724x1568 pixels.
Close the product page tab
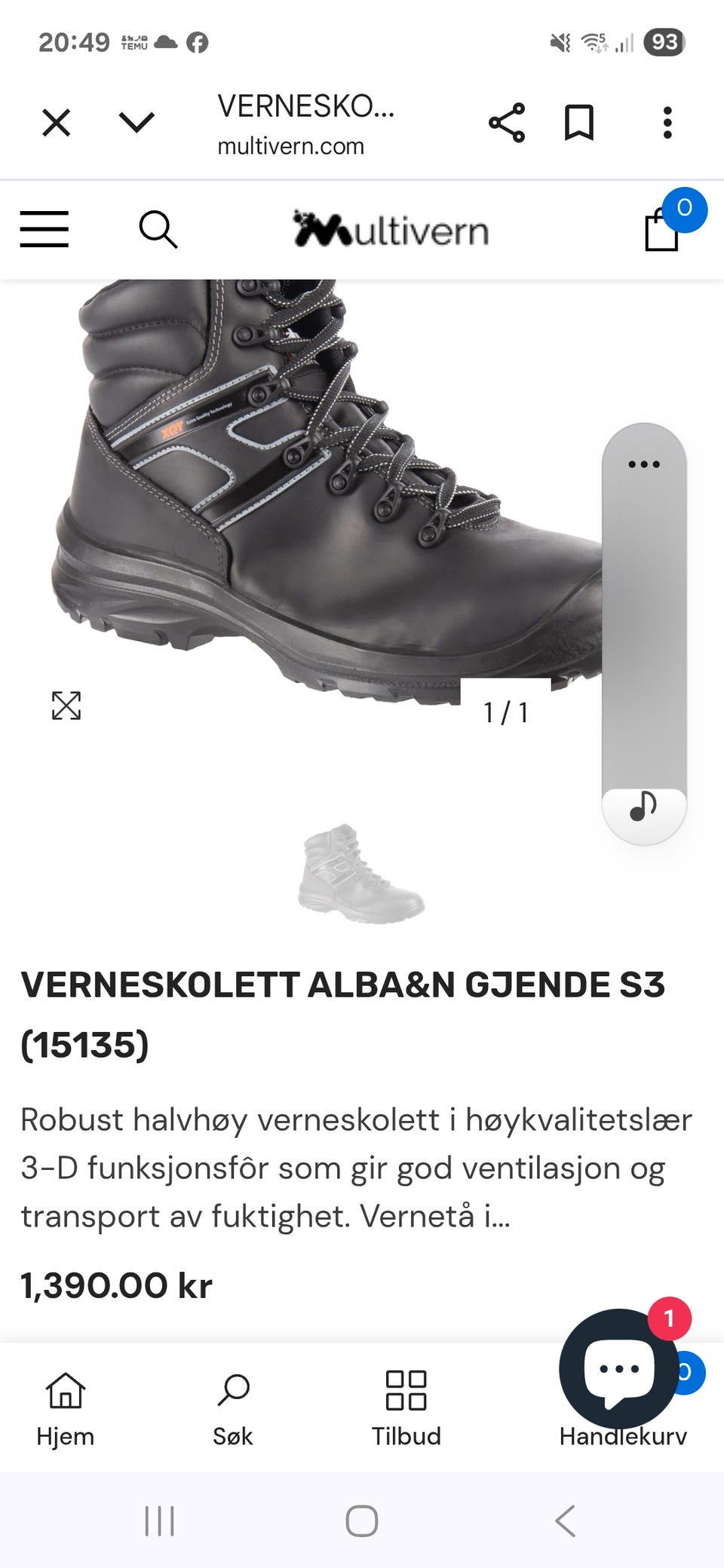(54, 123)
